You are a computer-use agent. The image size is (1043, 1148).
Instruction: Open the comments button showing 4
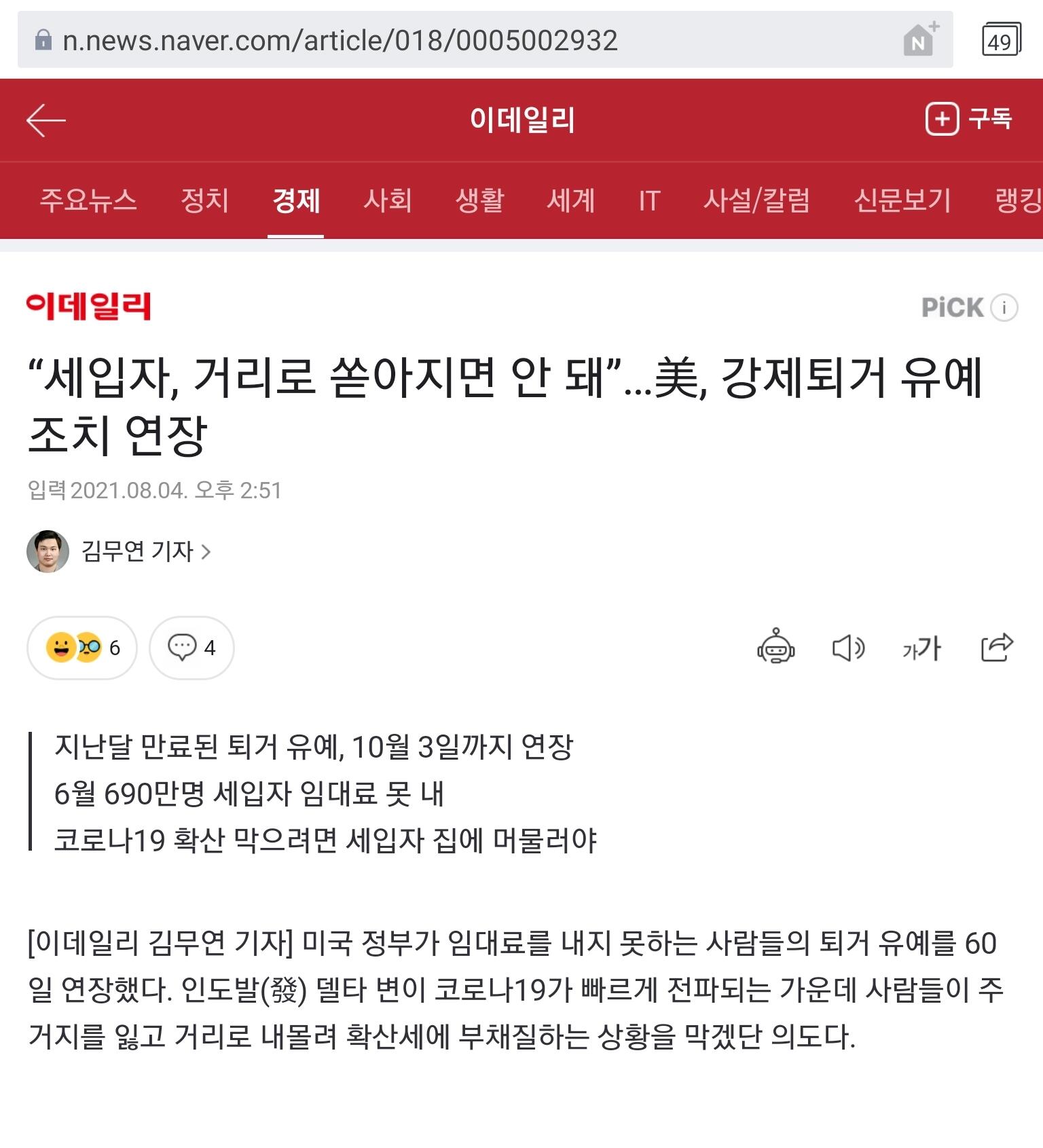(x=191, y=648)
